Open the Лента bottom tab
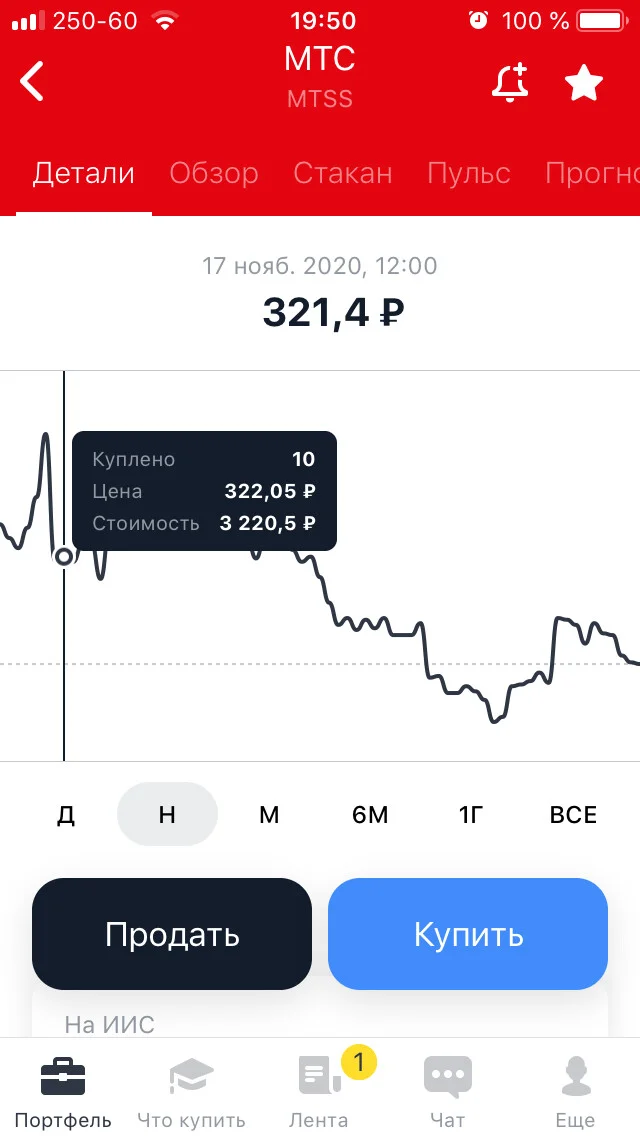The image size is (640, 1136). [319, 1090]
